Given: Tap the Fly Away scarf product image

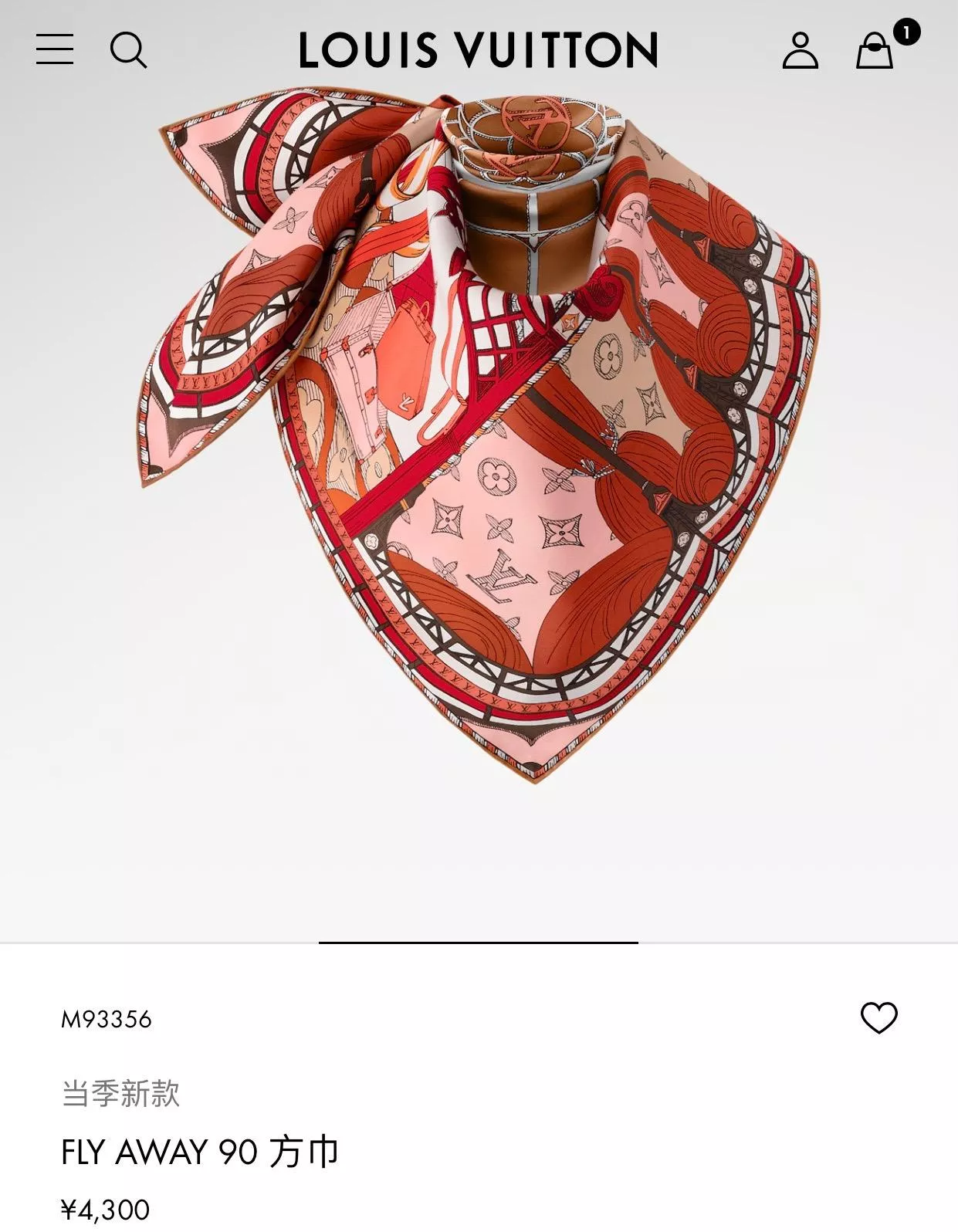Looking at the screenshot, I should pyautogui.click(x=479, y=432).
